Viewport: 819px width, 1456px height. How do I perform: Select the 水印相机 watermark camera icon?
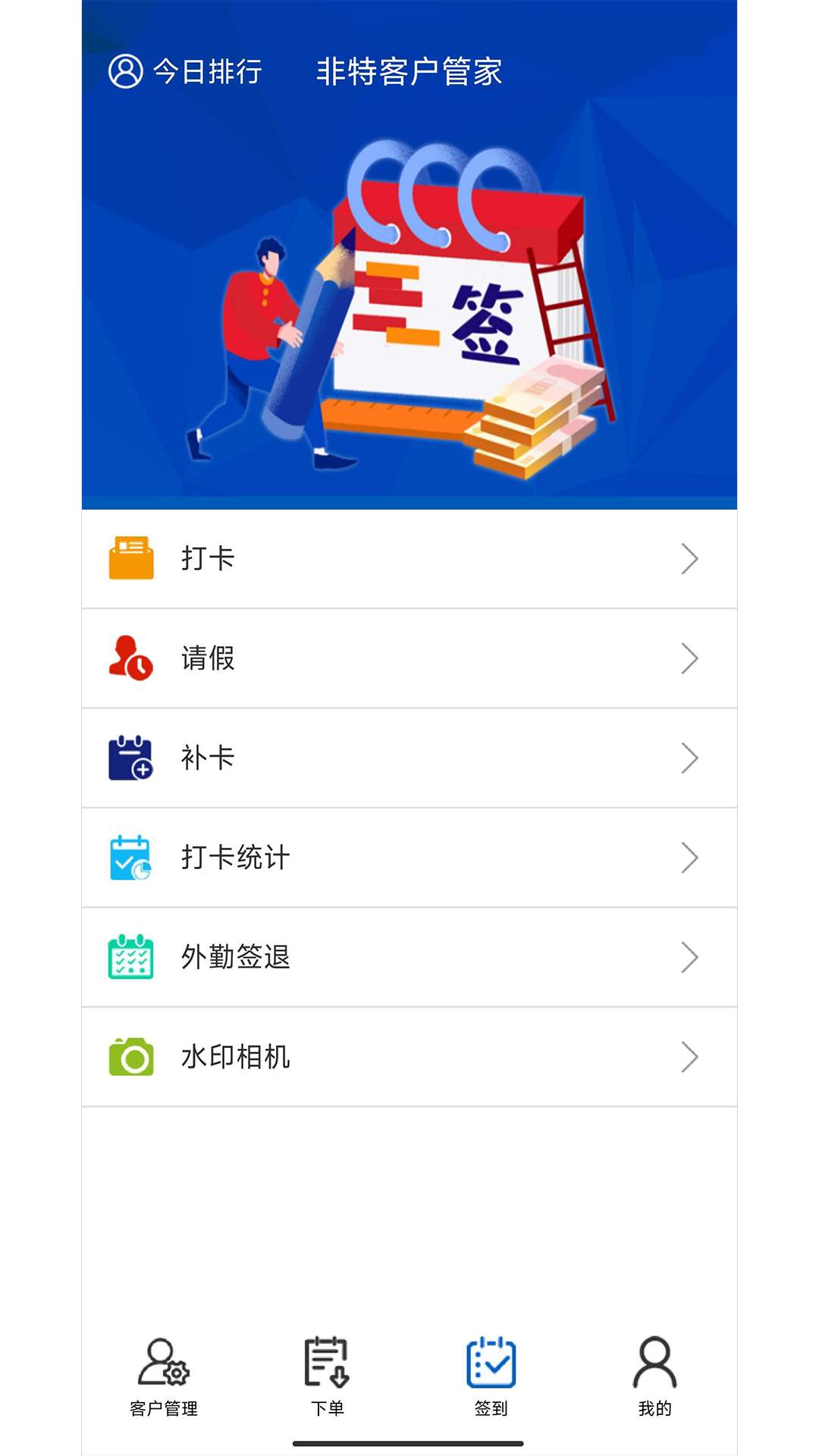pos(130,1056)
